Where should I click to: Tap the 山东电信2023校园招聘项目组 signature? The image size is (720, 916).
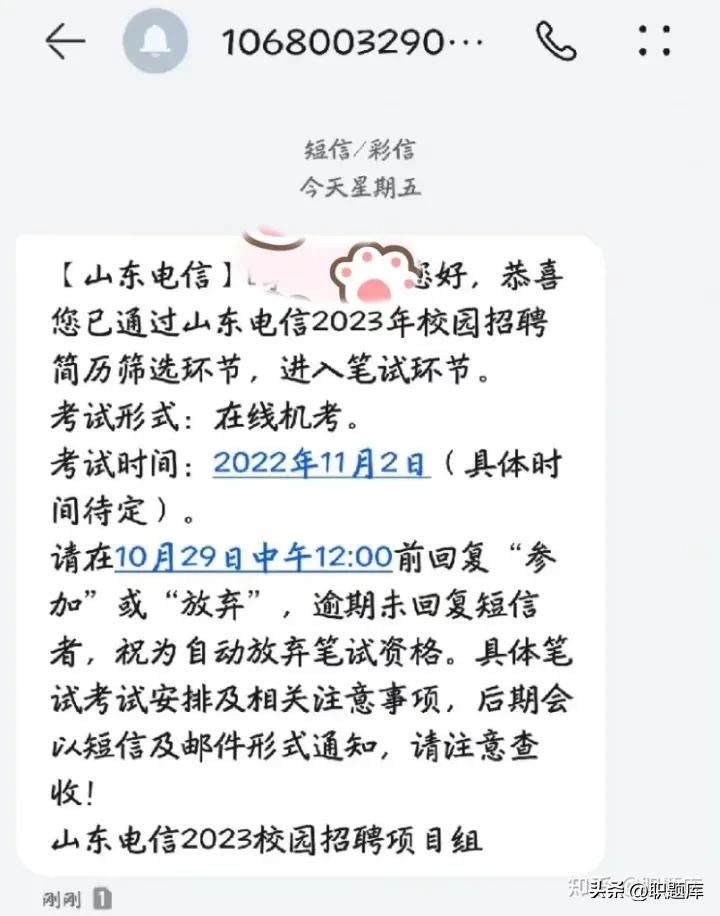[265, 842]
